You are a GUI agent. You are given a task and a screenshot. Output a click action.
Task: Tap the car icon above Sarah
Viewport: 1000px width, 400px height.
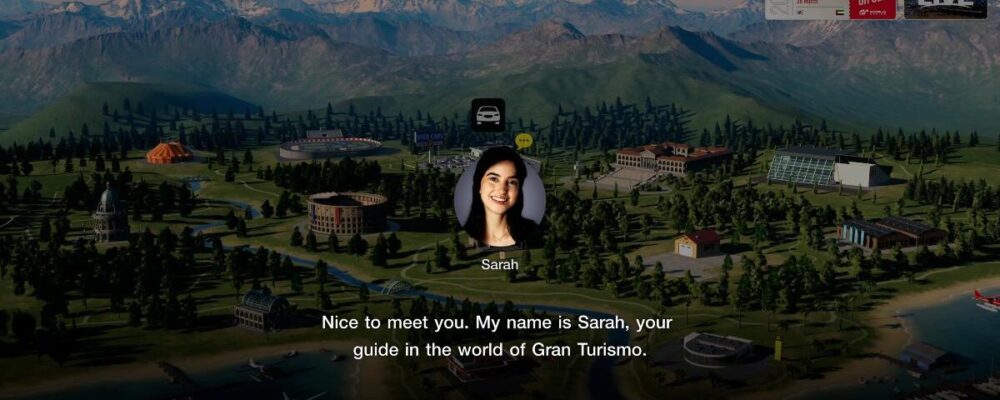click(x=488, y=115)
